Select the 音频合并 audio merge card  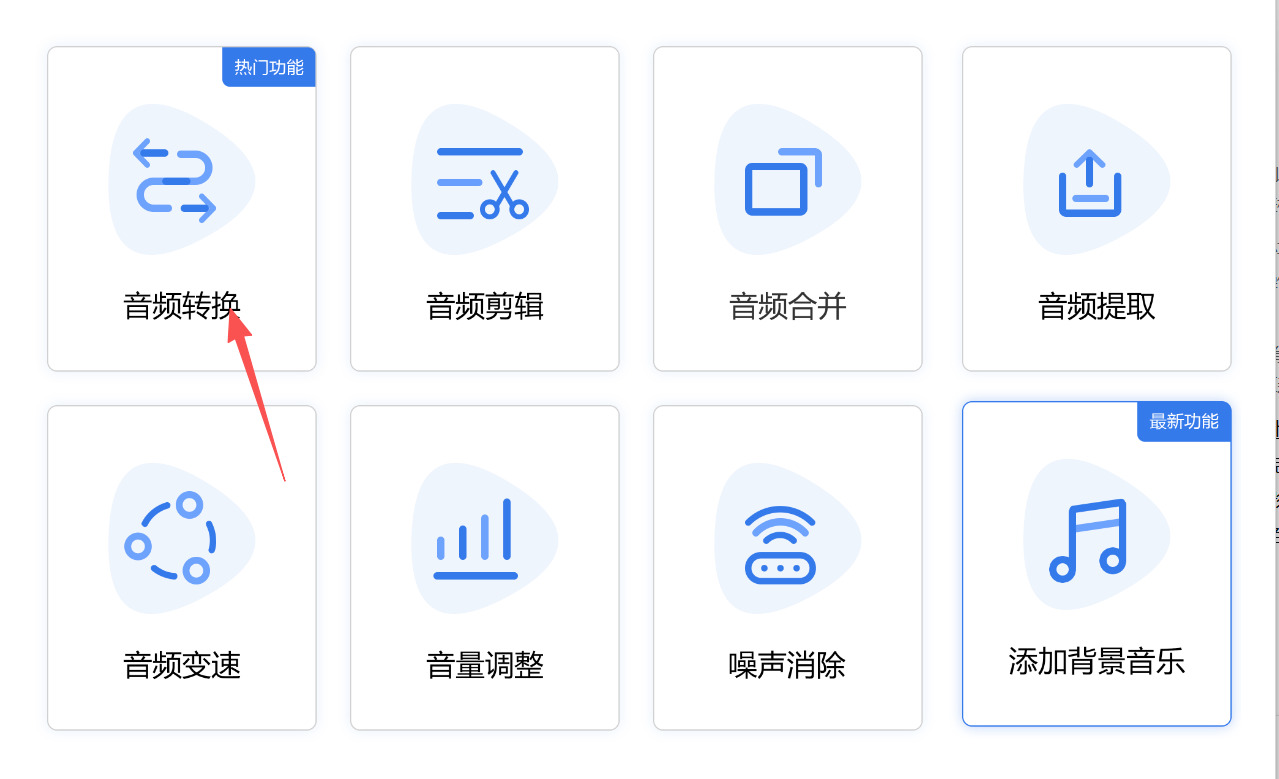pyautogui.click(x=787, y=209)
